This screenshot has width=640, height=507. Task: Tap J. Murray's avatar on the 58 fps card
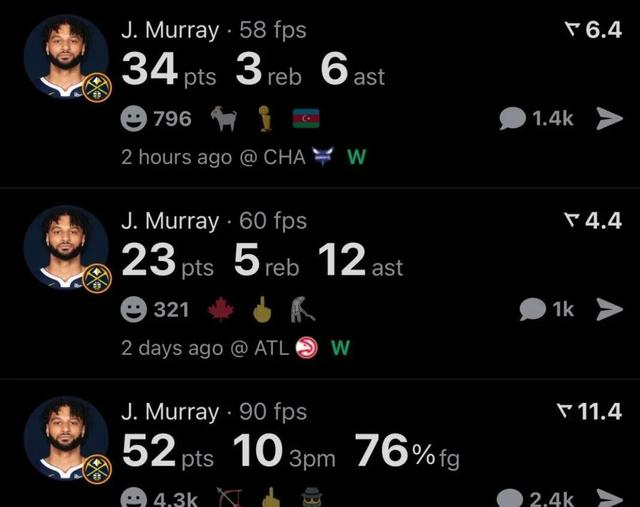tap(66, 58)
